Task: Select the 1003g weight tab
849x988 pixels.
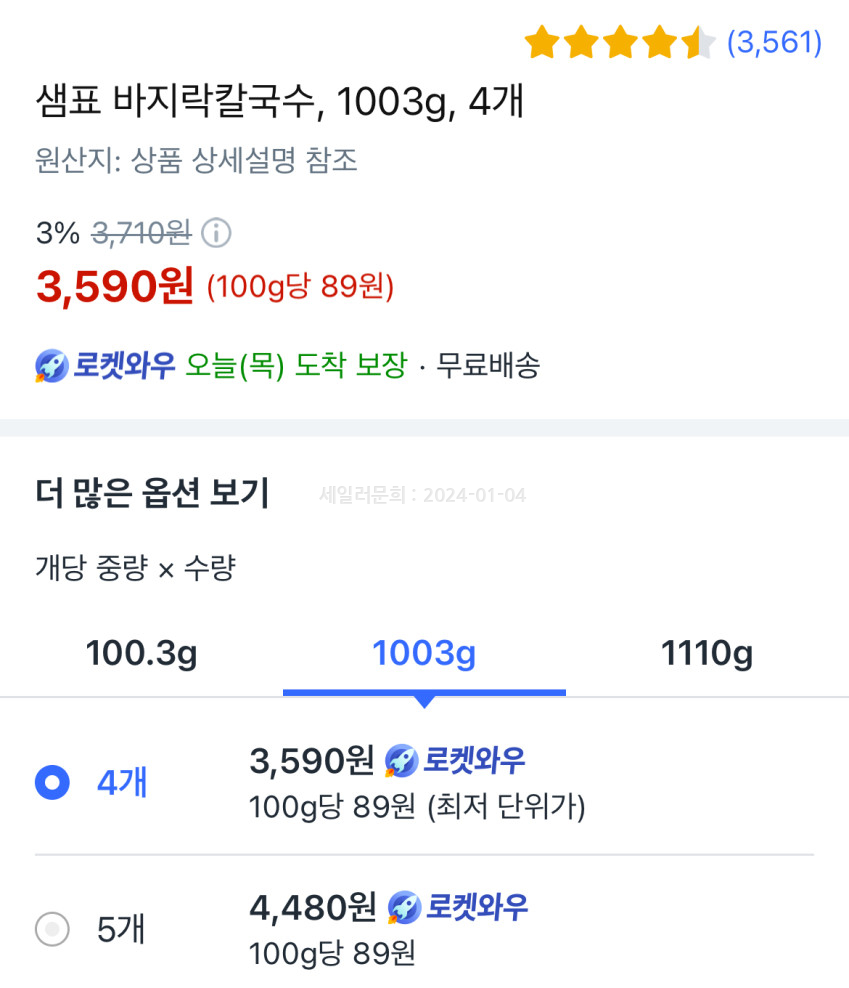Action: [x=424, y=654]
